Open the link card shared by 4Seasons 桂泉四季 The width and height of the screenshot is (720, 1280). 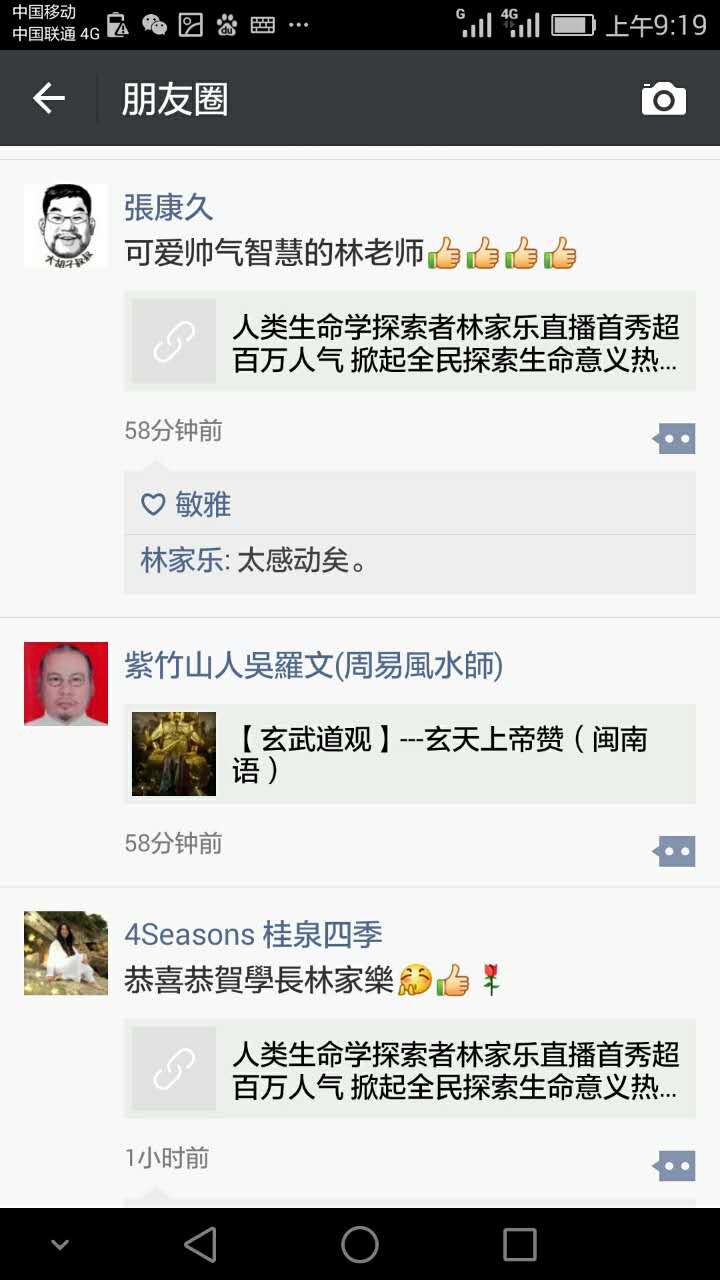pyautogui.click(x=410, y=1070)
